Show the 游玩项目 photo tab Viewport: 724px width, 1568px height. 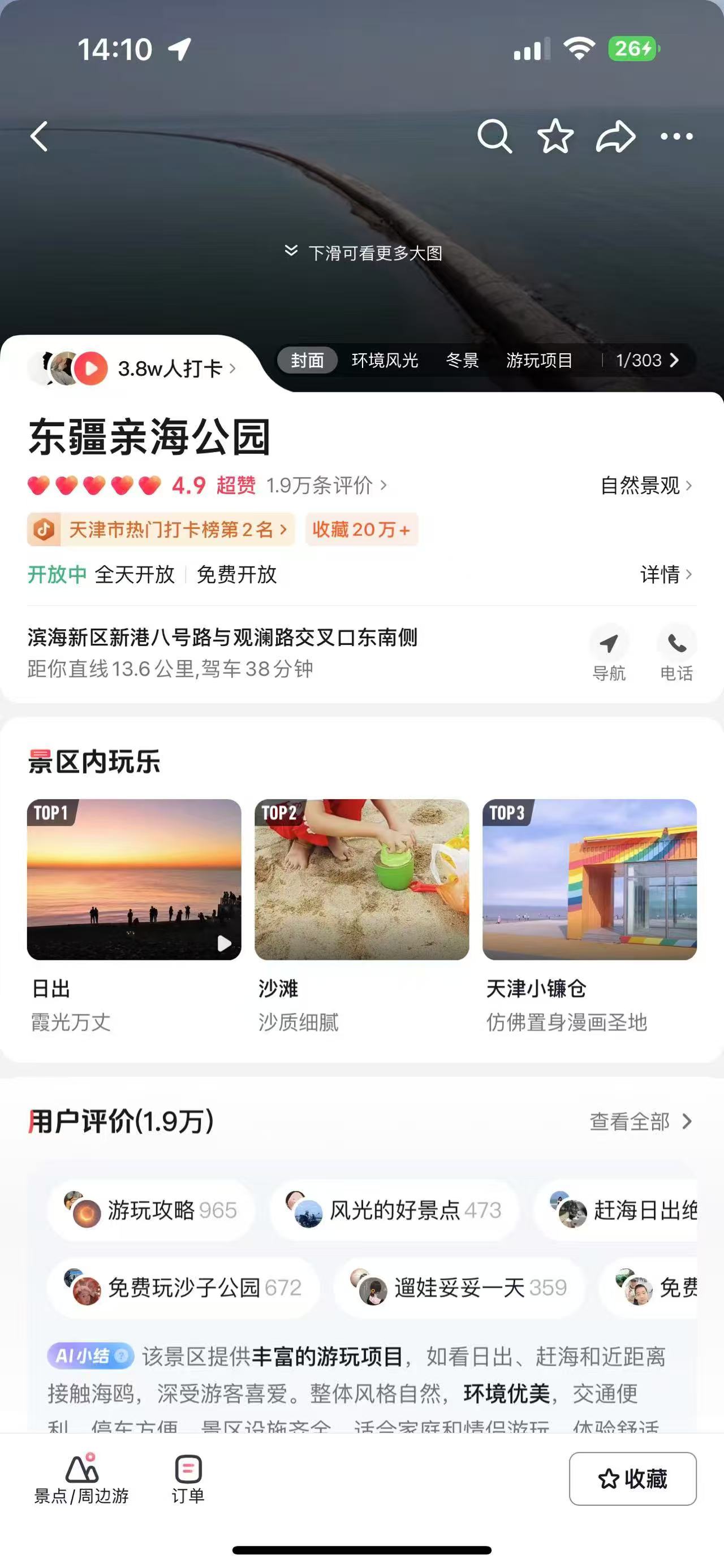pyautogui.click(x=540, y=361)
